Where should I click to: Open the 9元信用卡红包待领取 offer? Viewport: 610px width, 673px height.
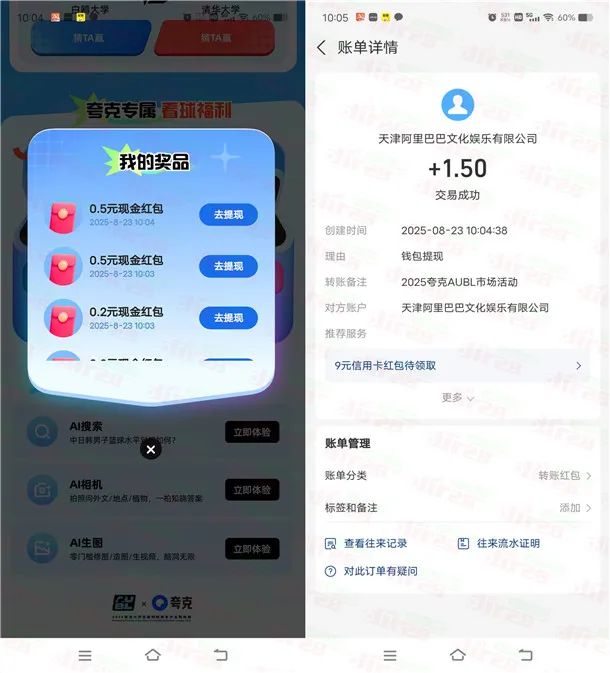coord(458,366)
